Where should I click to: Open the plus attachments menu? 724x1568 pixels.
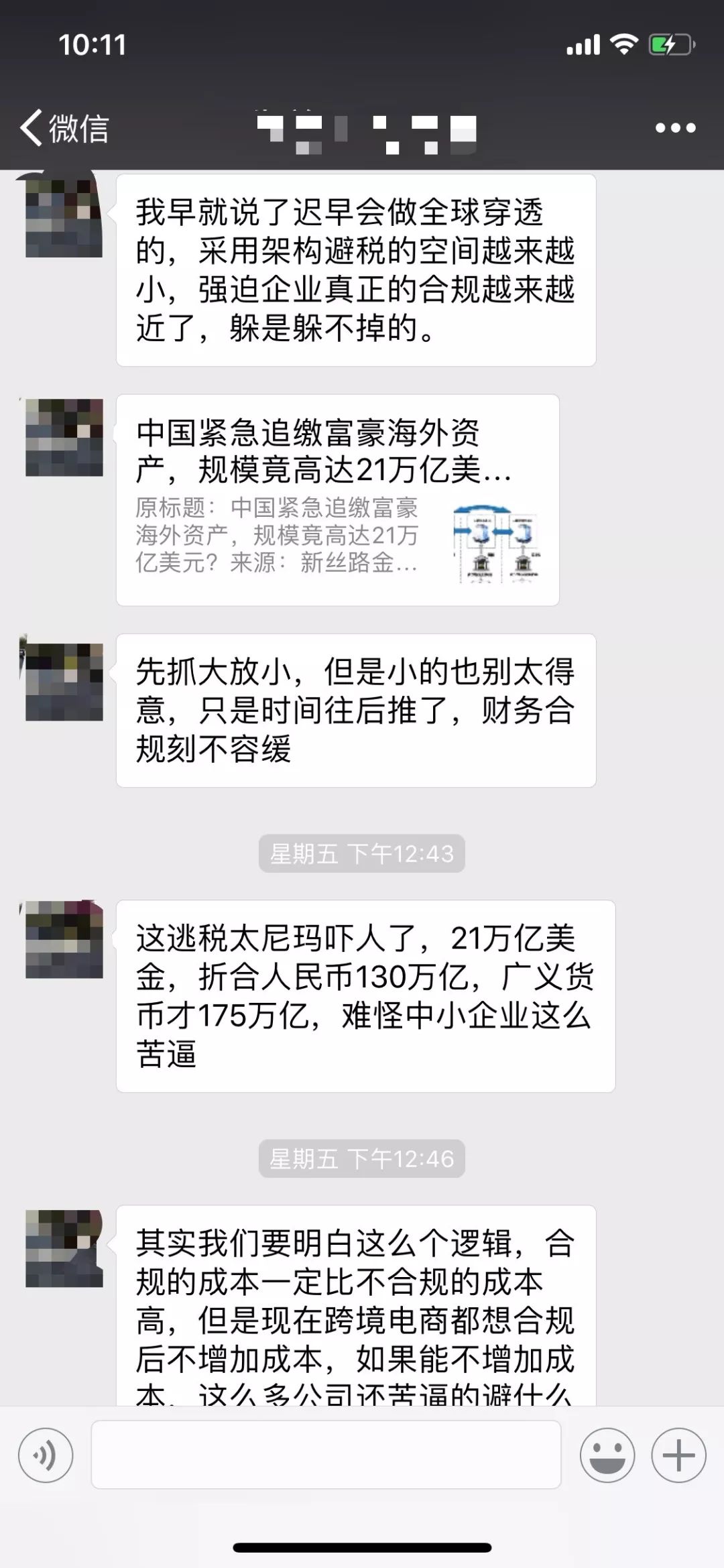click(x=678, y=1455)
